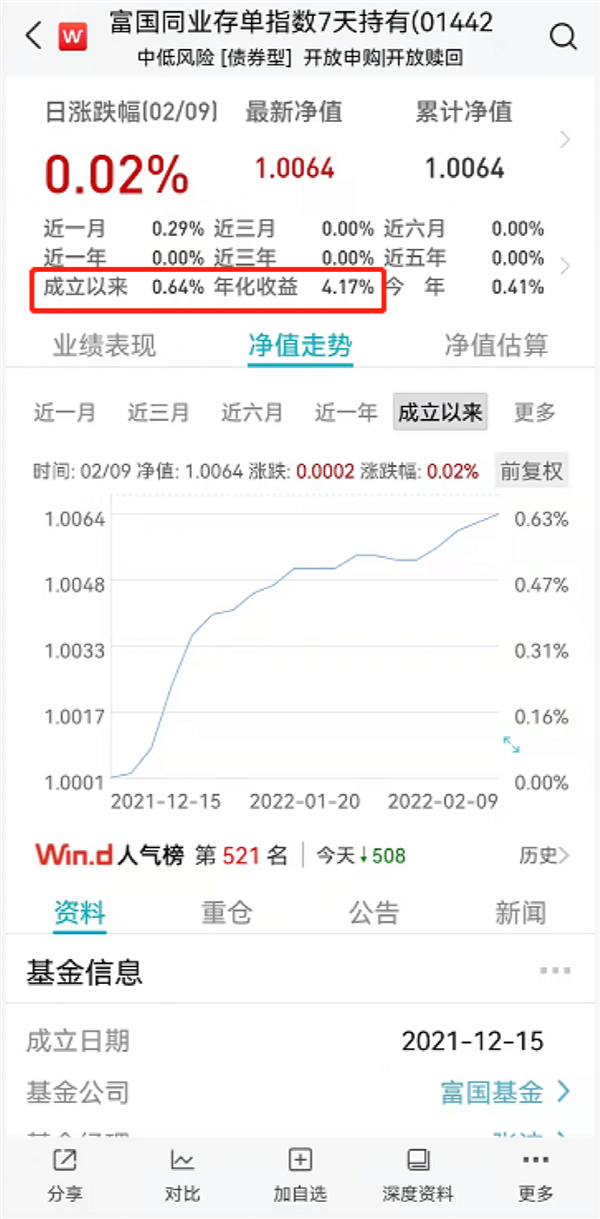The image size is (600, 1219).
Task: Open 深度资料 in bottom bar
Action: click(x=418, y=1175)
